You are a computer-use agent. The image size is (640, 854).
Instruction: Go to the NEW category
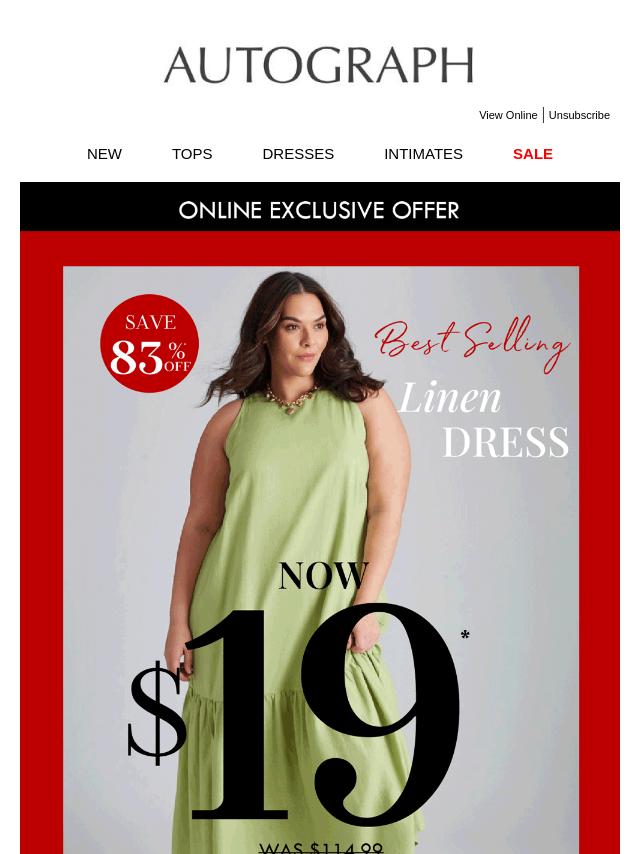104,154
